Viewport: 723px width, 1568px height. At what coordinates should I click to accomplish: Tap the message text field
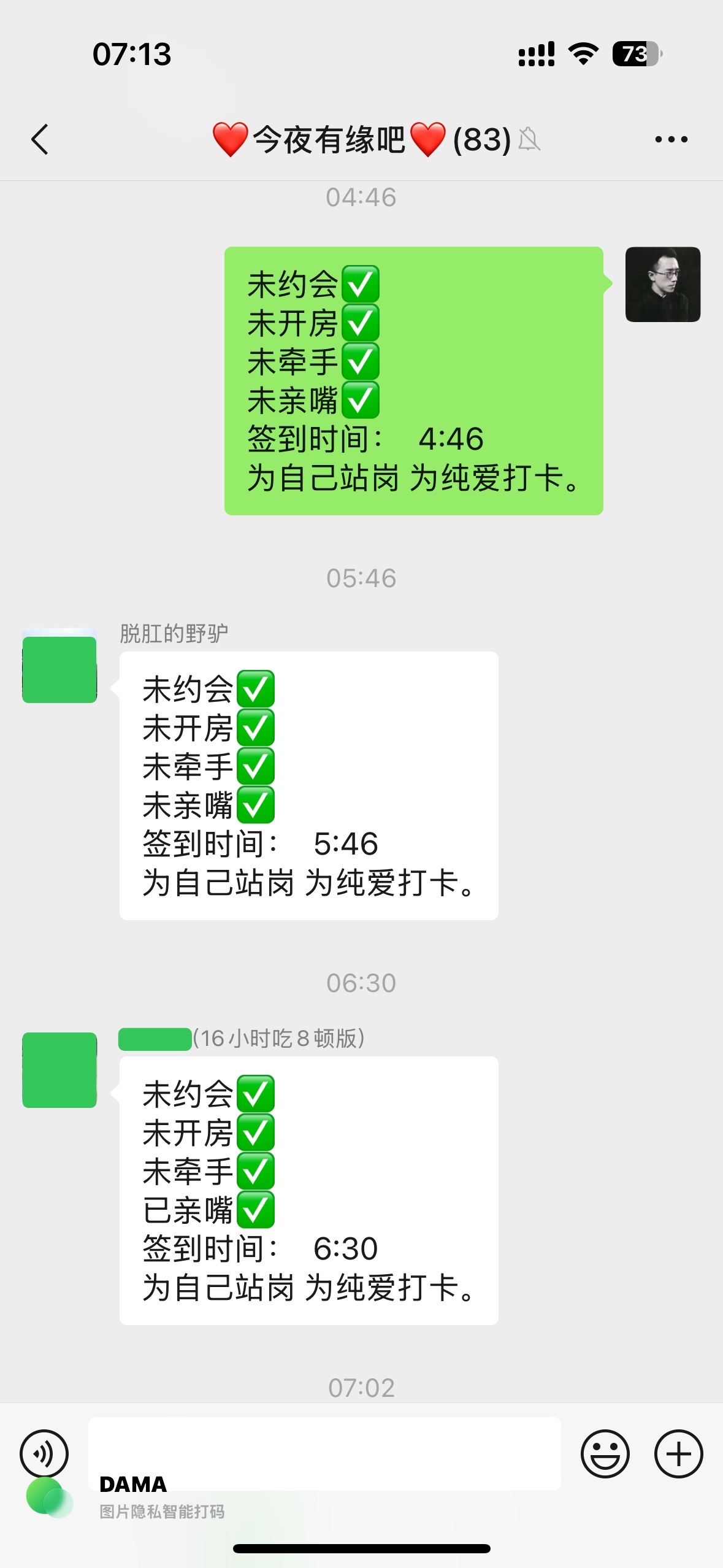[324, 1453]
